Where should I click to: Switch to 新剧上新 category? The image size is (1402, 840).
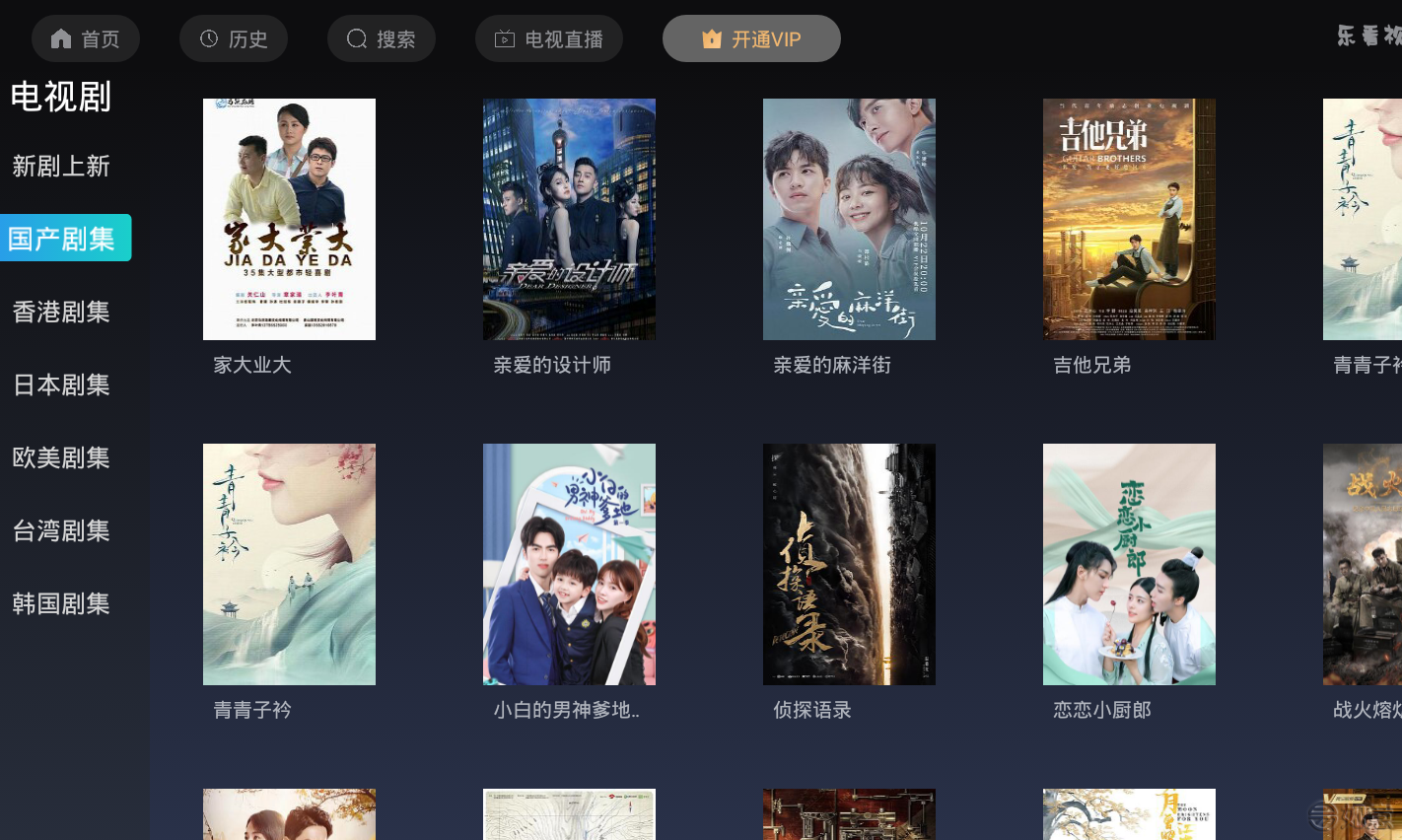pos(61,166)
